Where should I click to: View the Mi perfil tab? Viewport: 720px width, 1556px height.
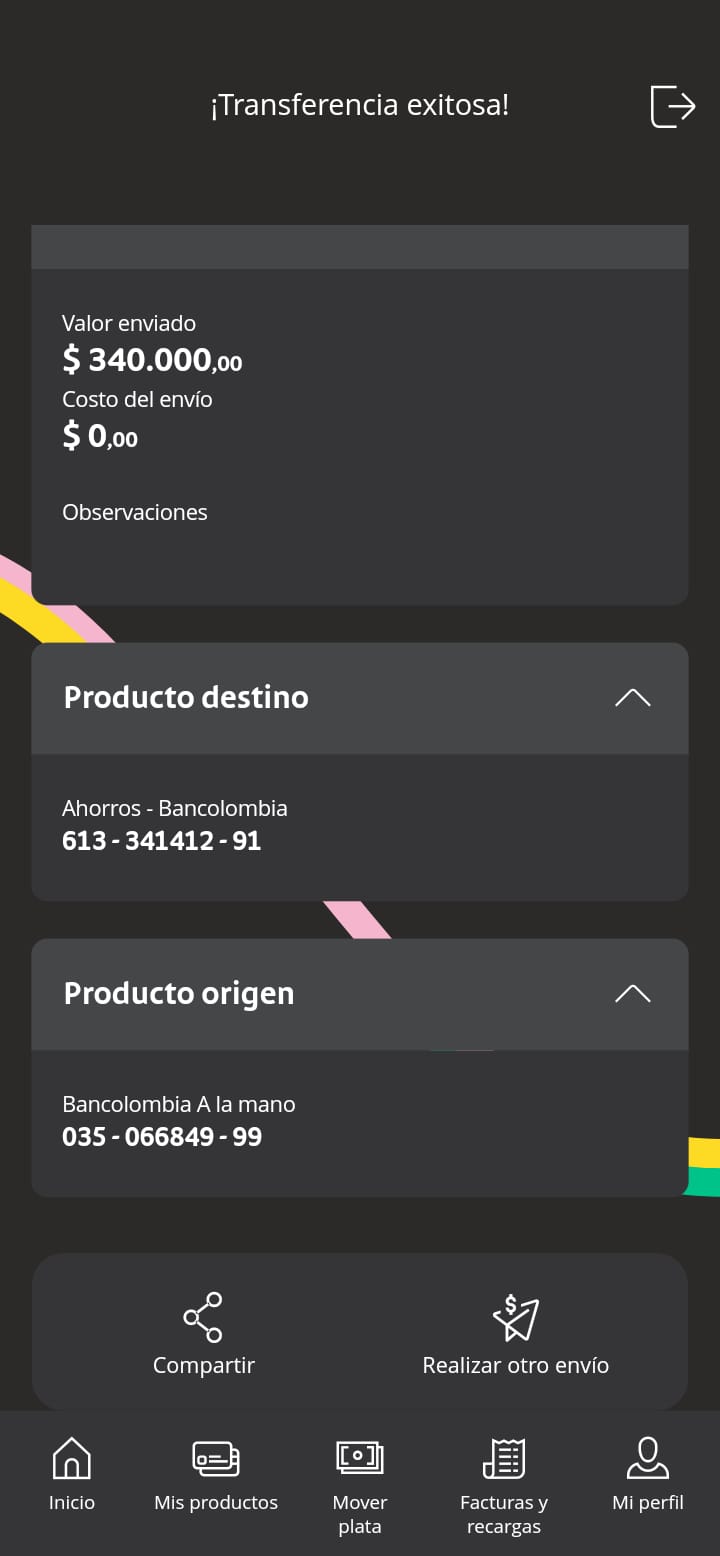point(648,1474)
